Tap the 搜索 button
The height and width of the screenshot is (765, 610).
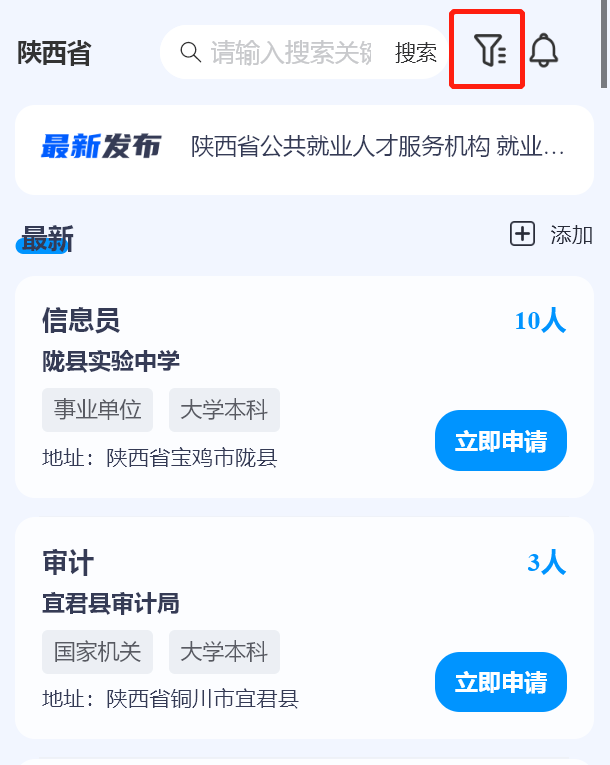coord(416,53)
